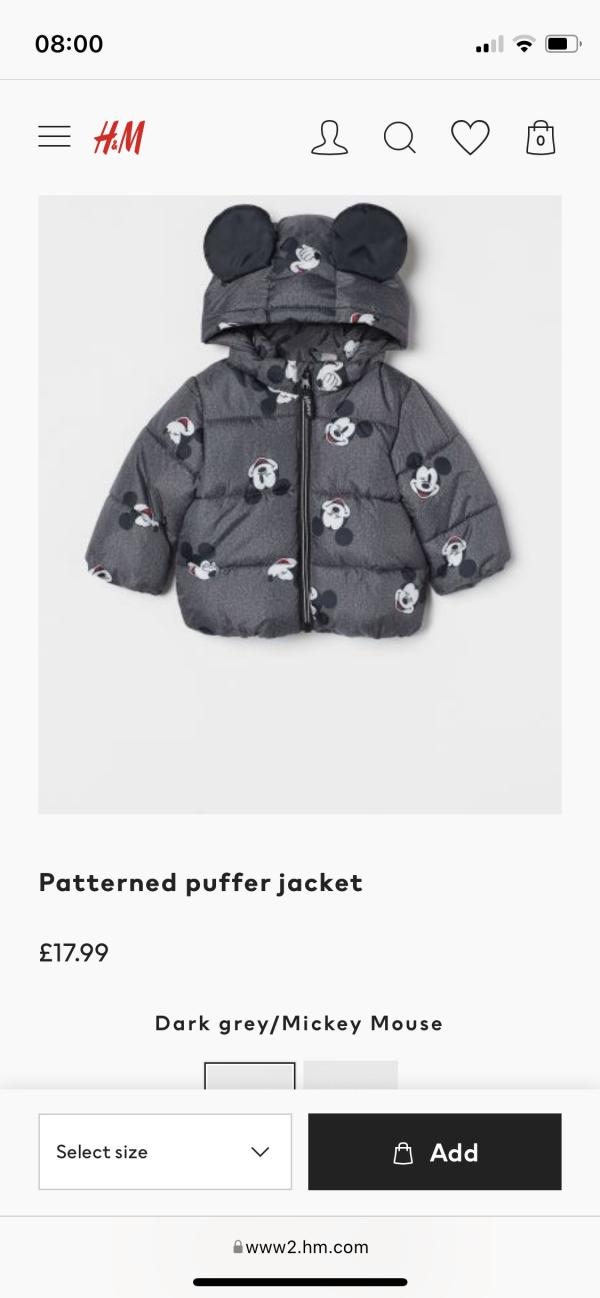Choose the second colour swatch

pos(350,1076)
